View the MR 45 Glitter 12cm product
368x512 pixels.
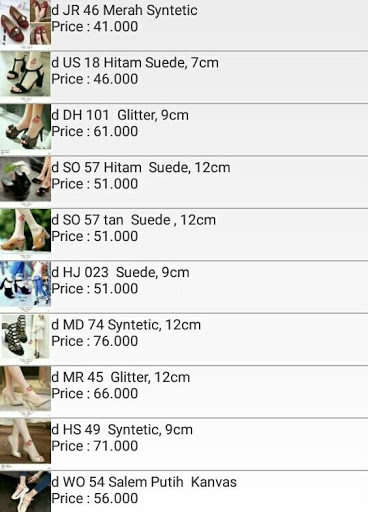coord(184,392)
